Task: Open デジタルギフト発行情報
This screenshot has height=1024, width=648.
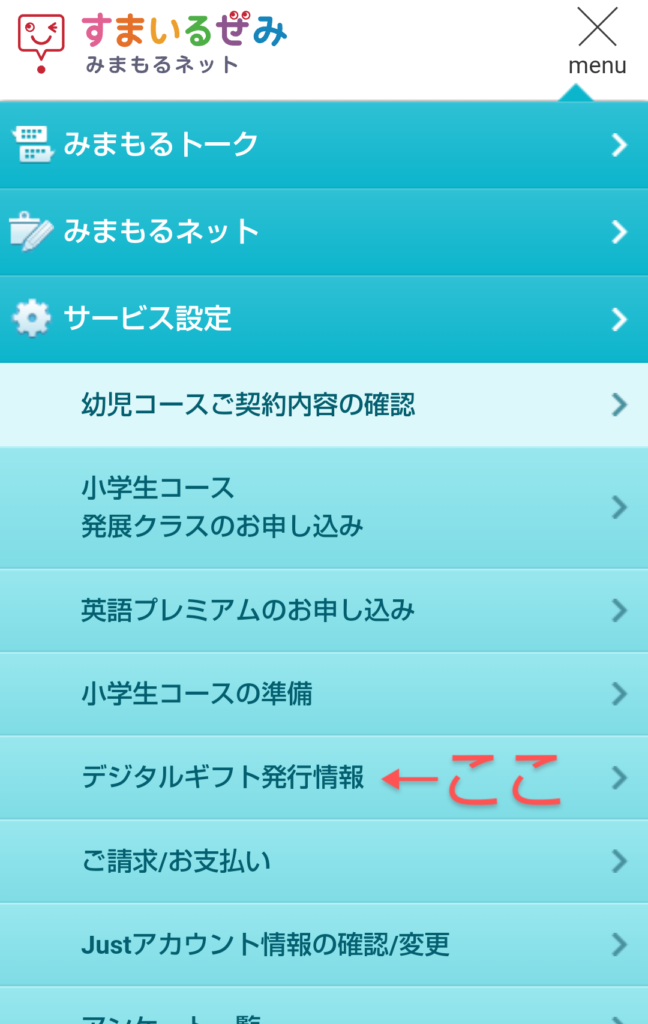Action: 222,777
